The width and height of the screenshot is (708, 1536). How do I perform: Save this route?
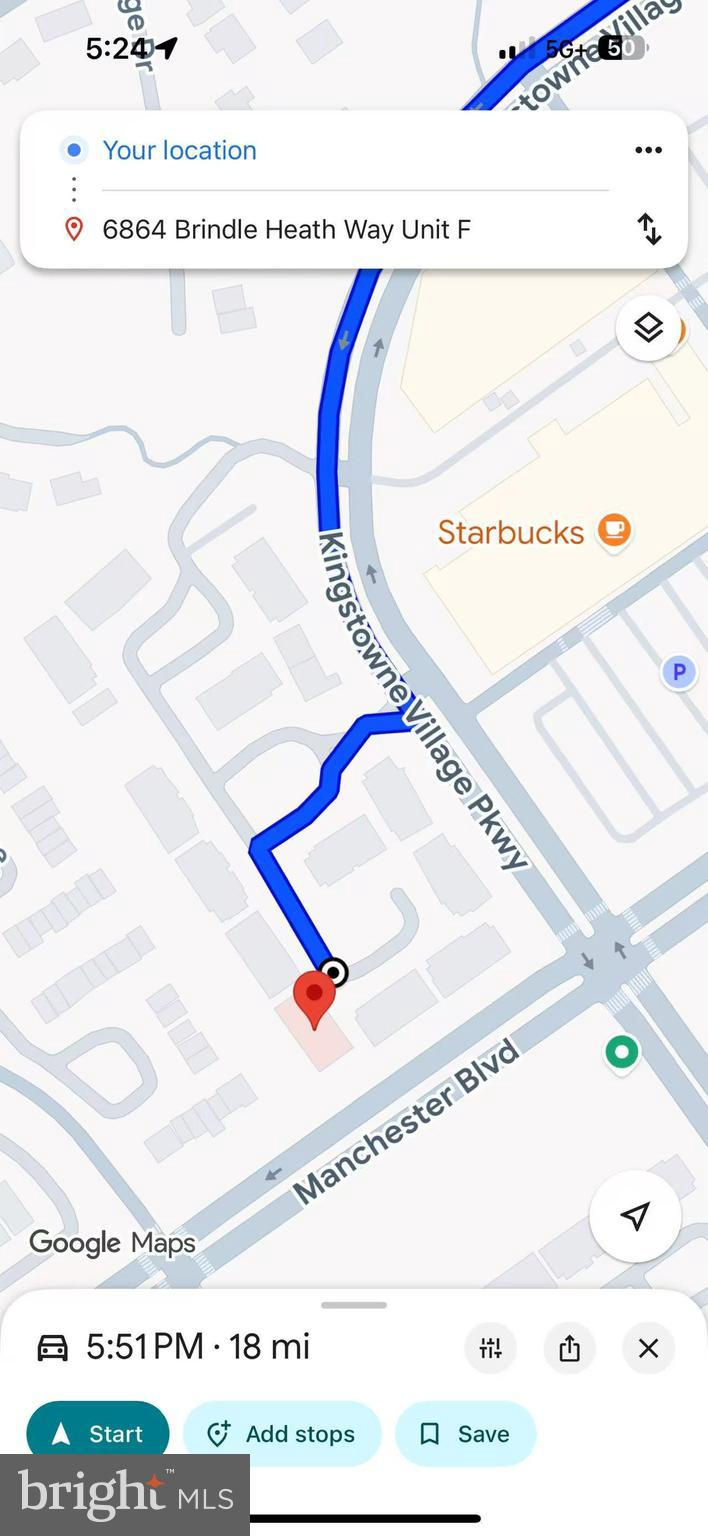[x=465, y=1433]
